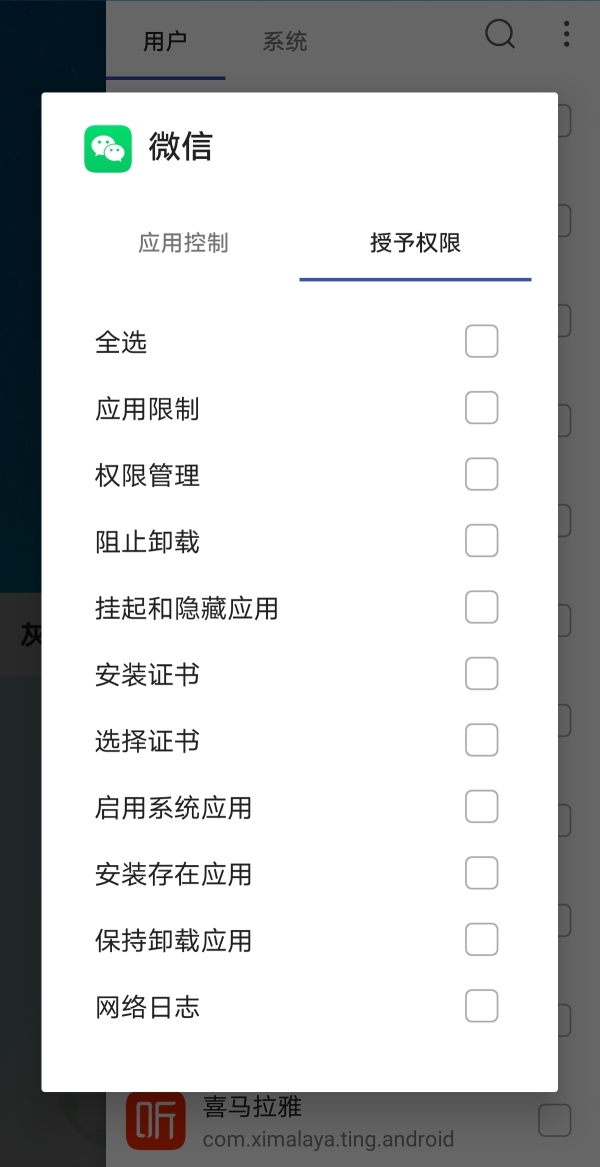
Task: Tick the 安装存在应用 checkbox
Action: 482,873
